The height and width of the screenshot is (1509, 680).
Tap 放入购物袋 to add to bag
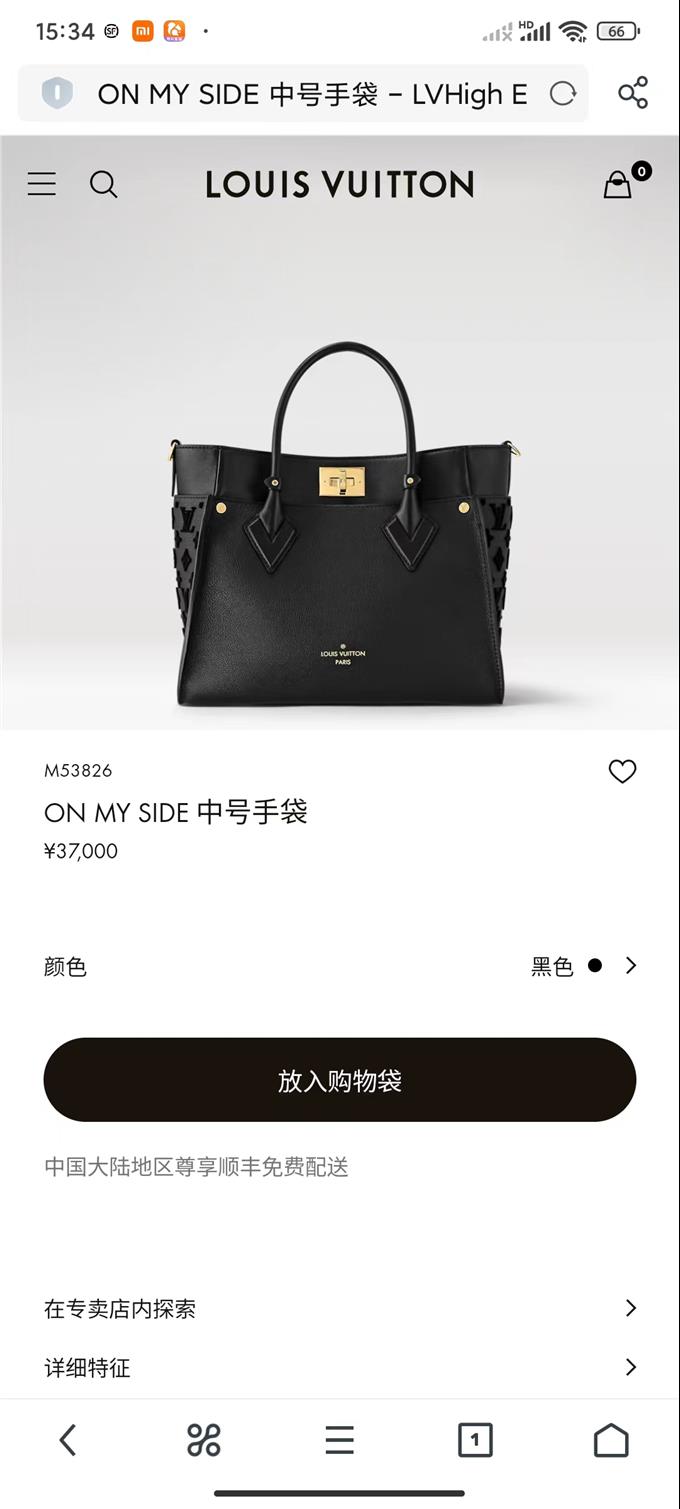tap(340, 1080)
